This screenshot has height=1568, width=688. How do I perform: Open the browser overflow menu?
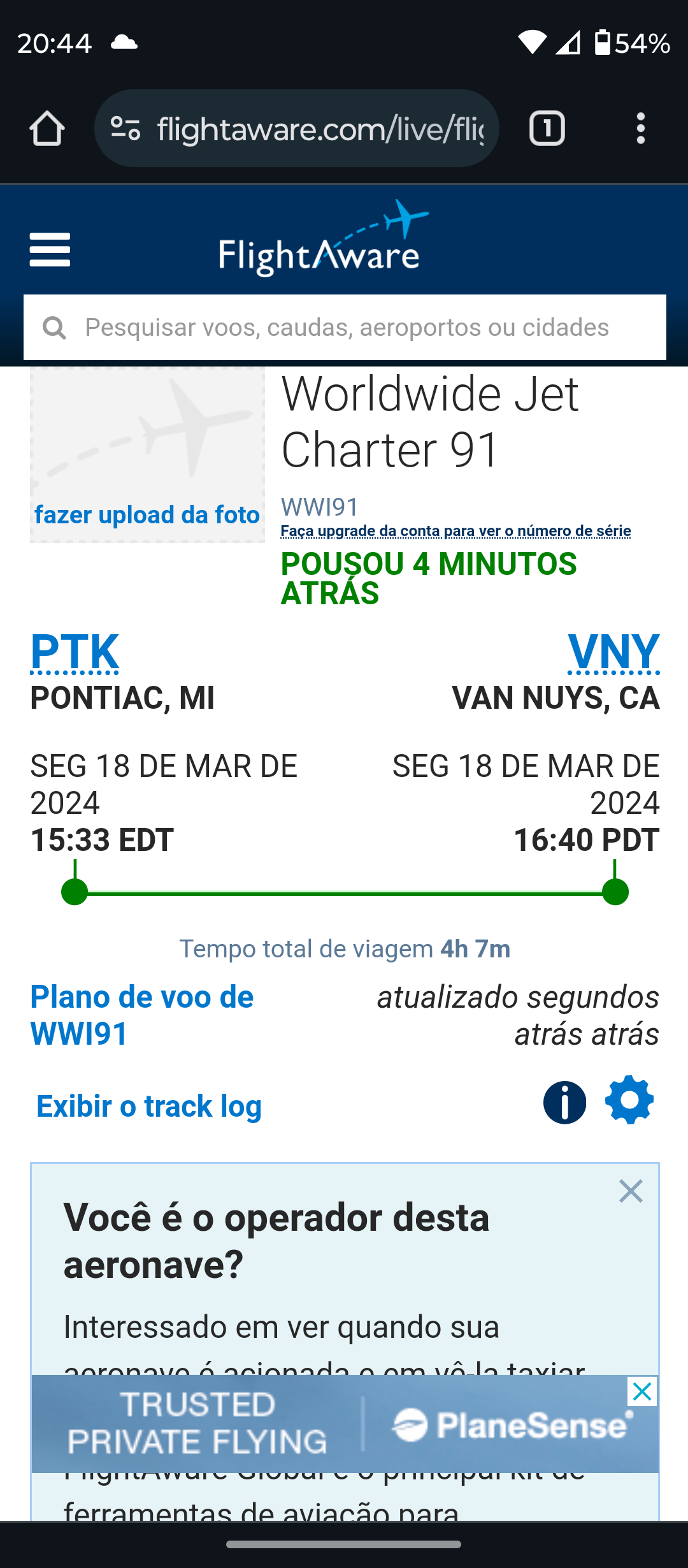coord(640,129)
